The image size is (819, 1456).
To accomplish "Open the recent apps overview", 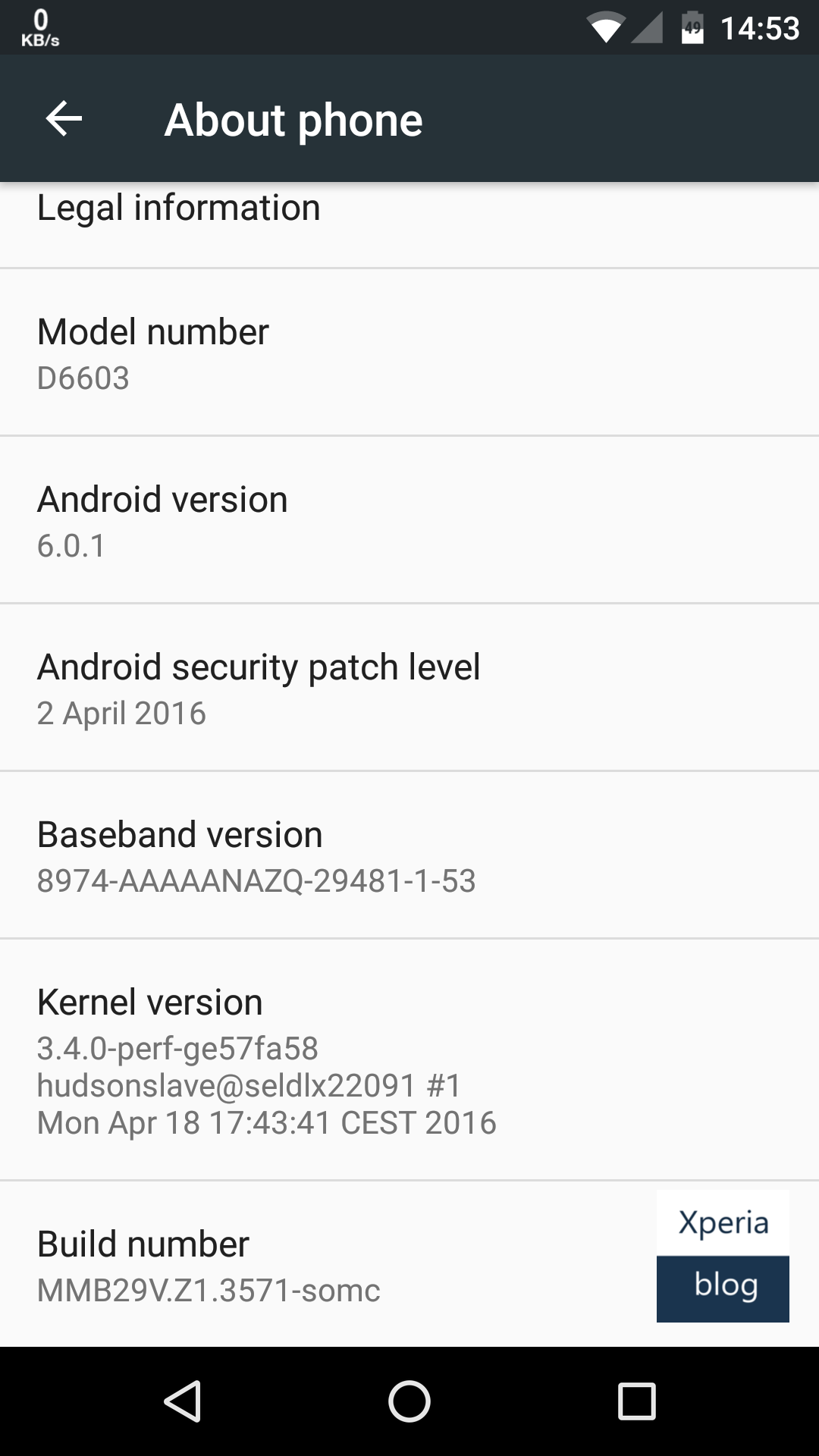I will tap(636, 1401).
